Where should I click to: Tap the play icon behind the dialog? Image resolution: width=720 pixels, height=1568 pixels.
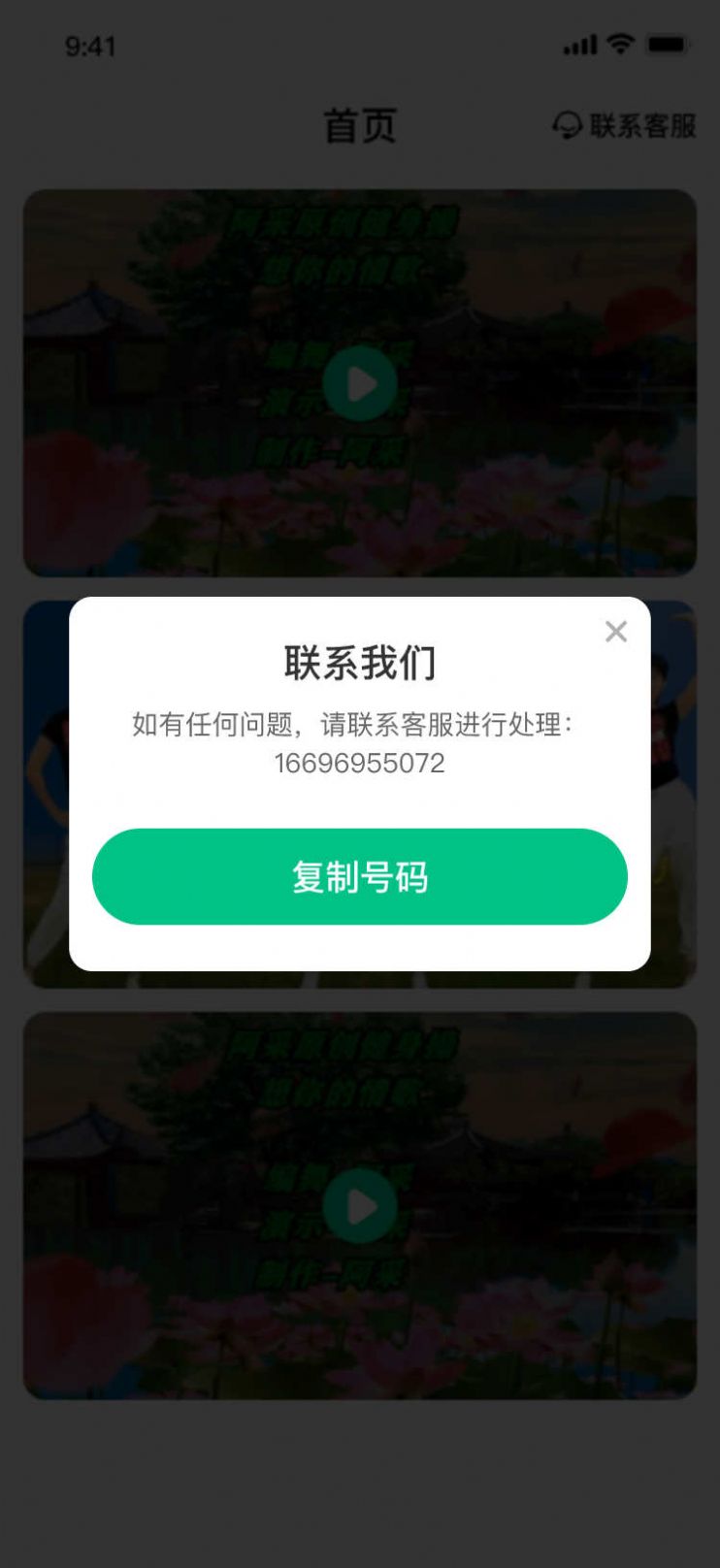(360, 796)
